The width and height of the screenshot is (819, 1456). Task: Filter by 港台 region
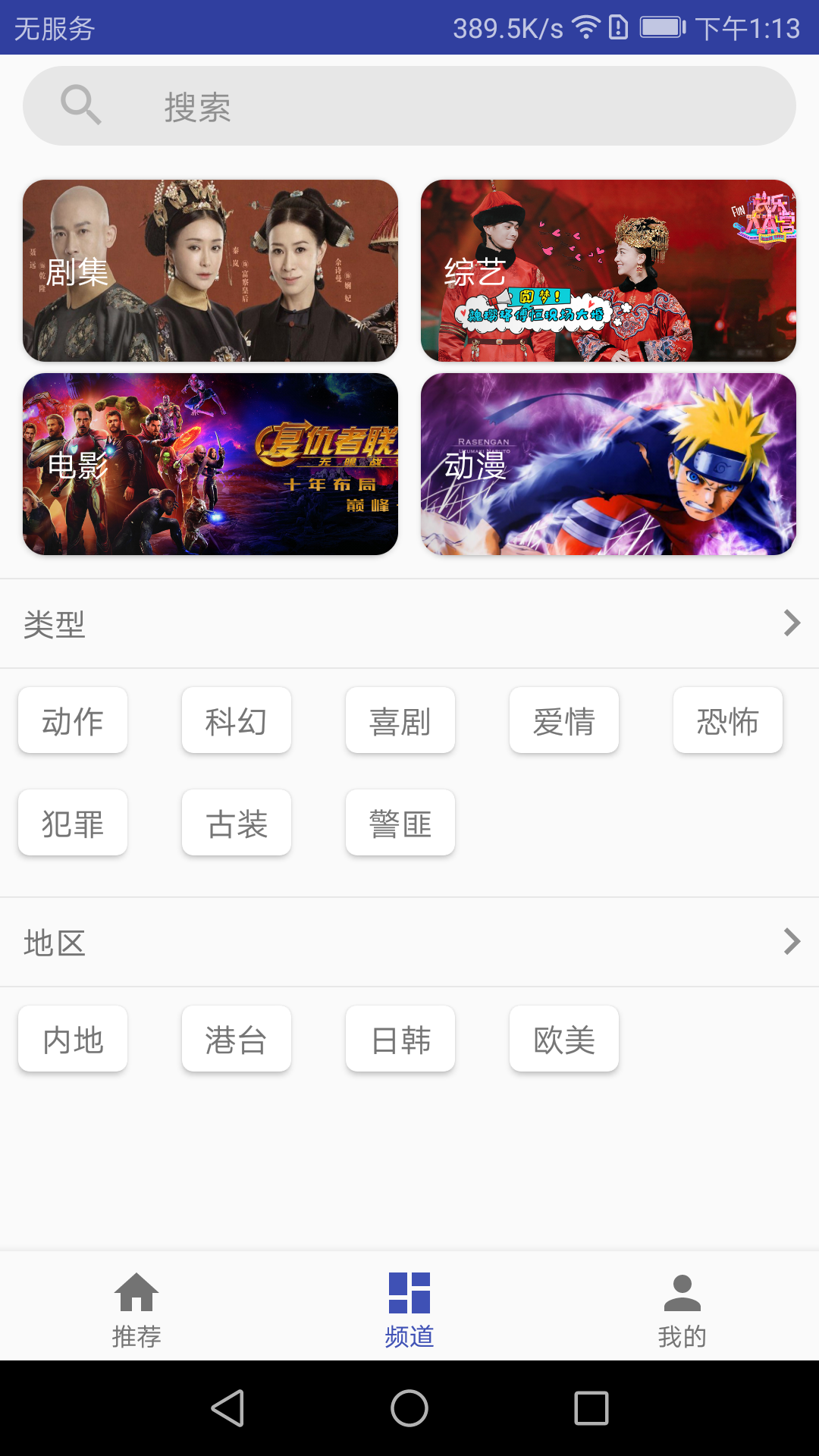237,1039
